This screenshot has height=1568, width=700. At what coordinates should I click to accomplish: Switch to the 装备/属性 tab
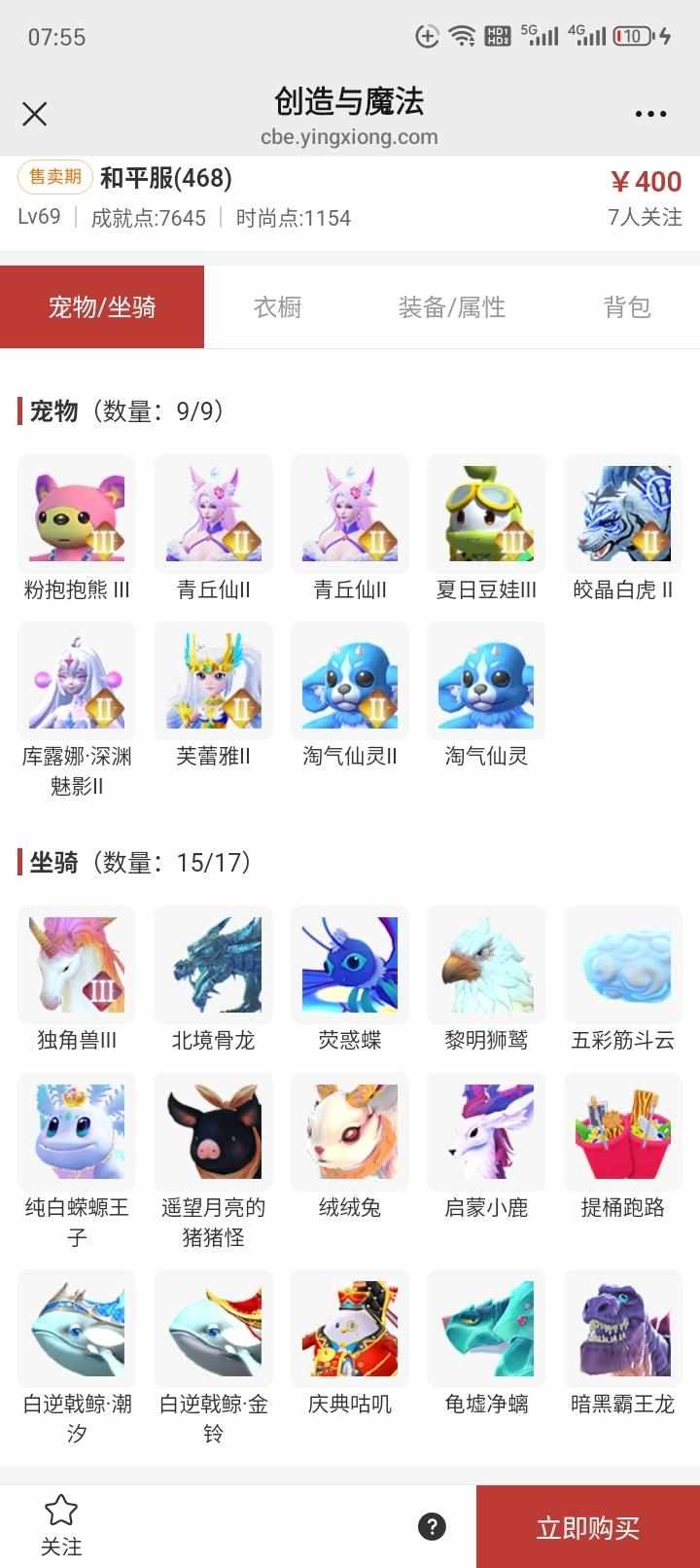[451, 307]
